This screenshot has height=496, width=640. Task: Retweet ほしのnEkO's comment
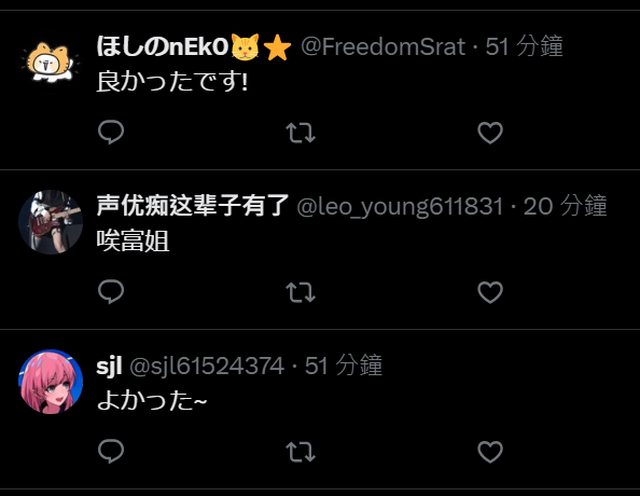point(300,132)
